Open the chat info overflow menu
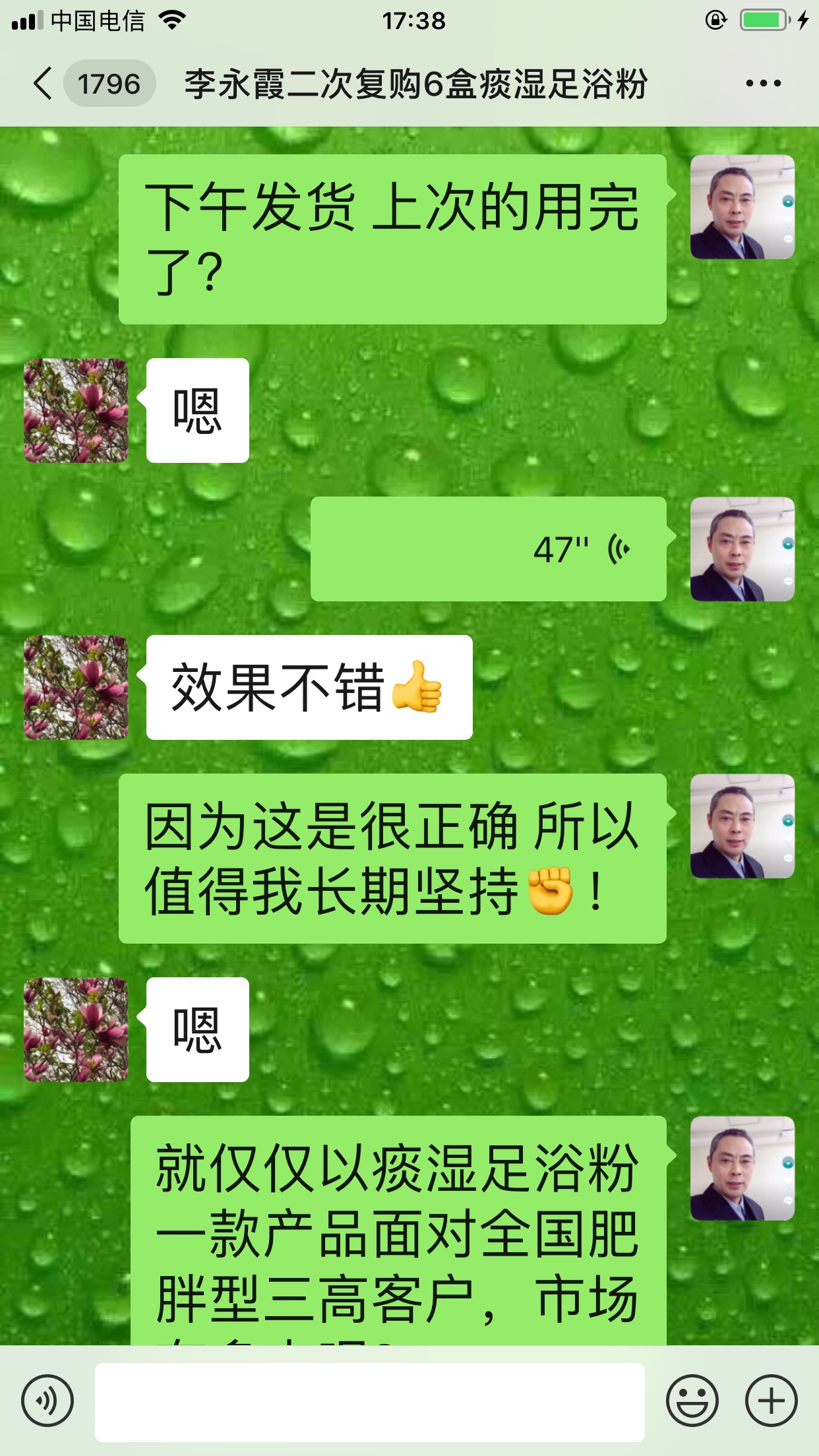 [x=763, y=84]
